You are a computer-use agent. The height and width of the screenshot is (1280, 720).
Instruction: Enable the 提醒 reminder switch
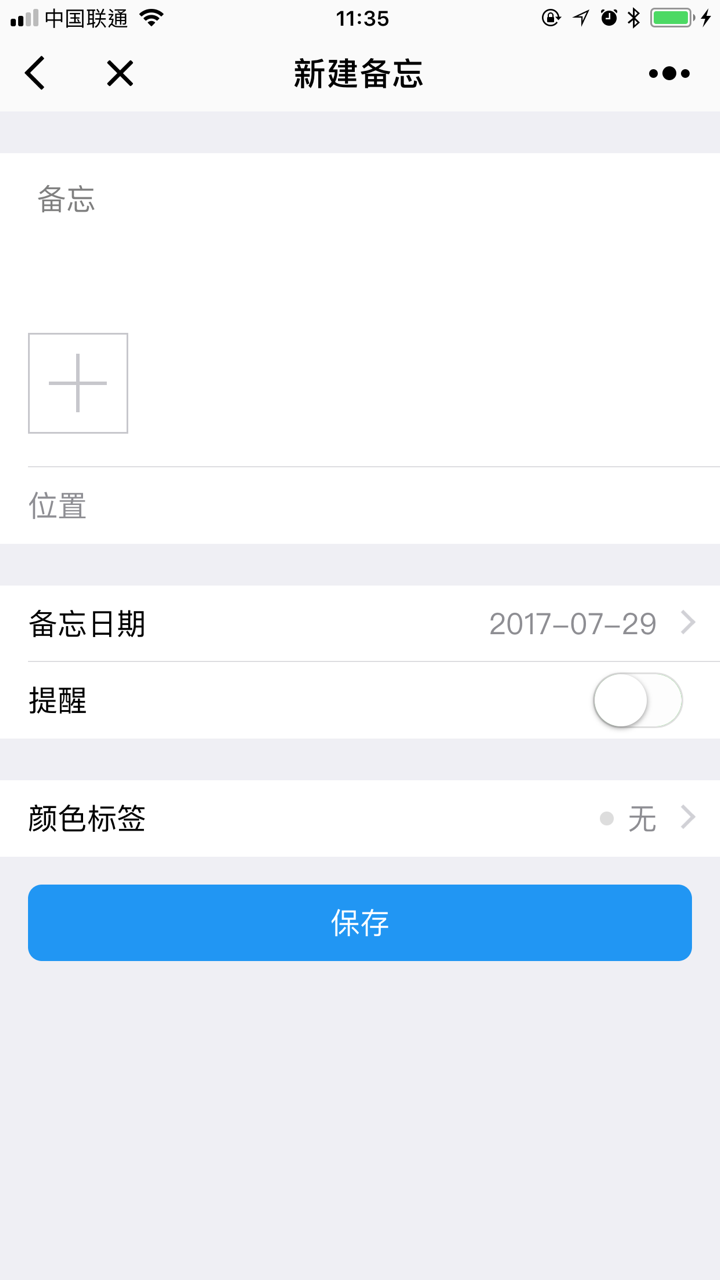(x=637, y=700)
